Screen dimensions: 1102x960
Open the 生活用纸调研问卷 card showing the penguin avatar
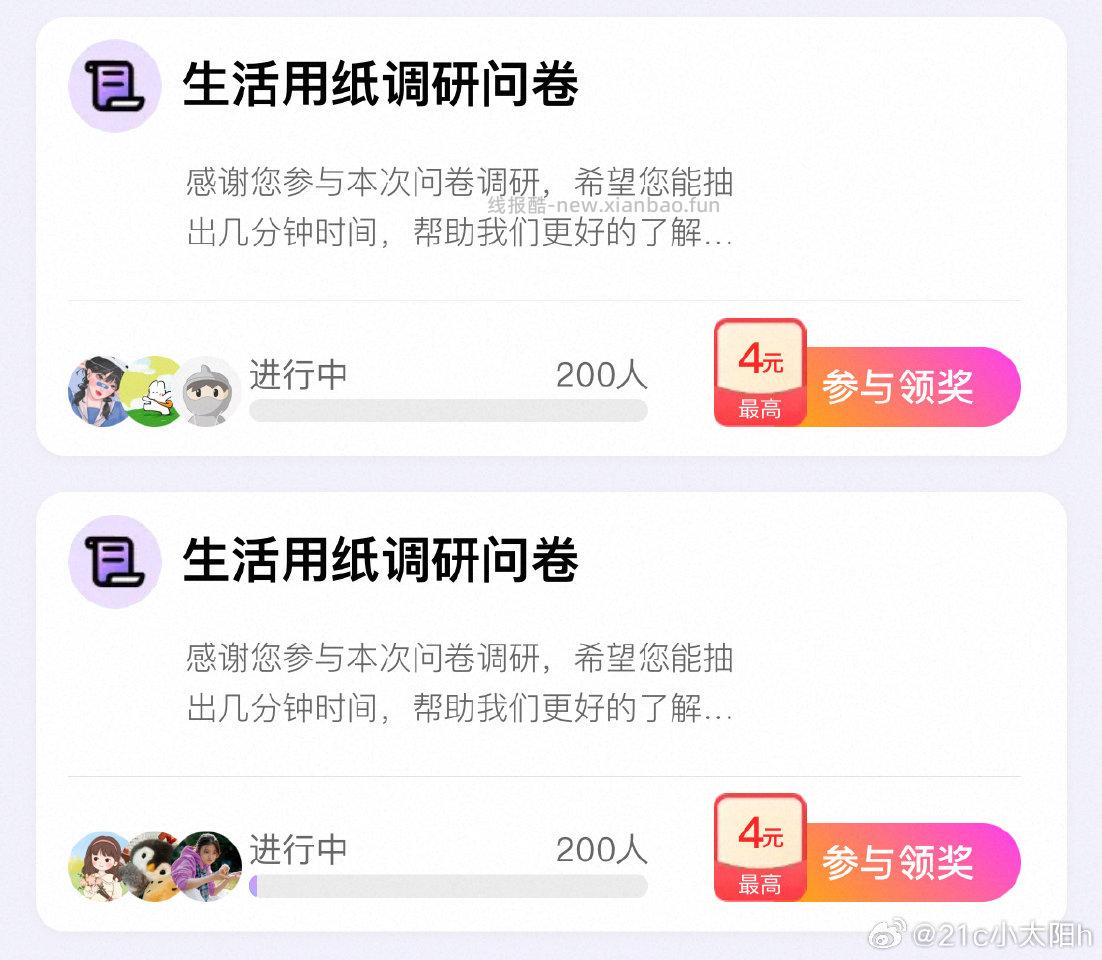(380, 561)
